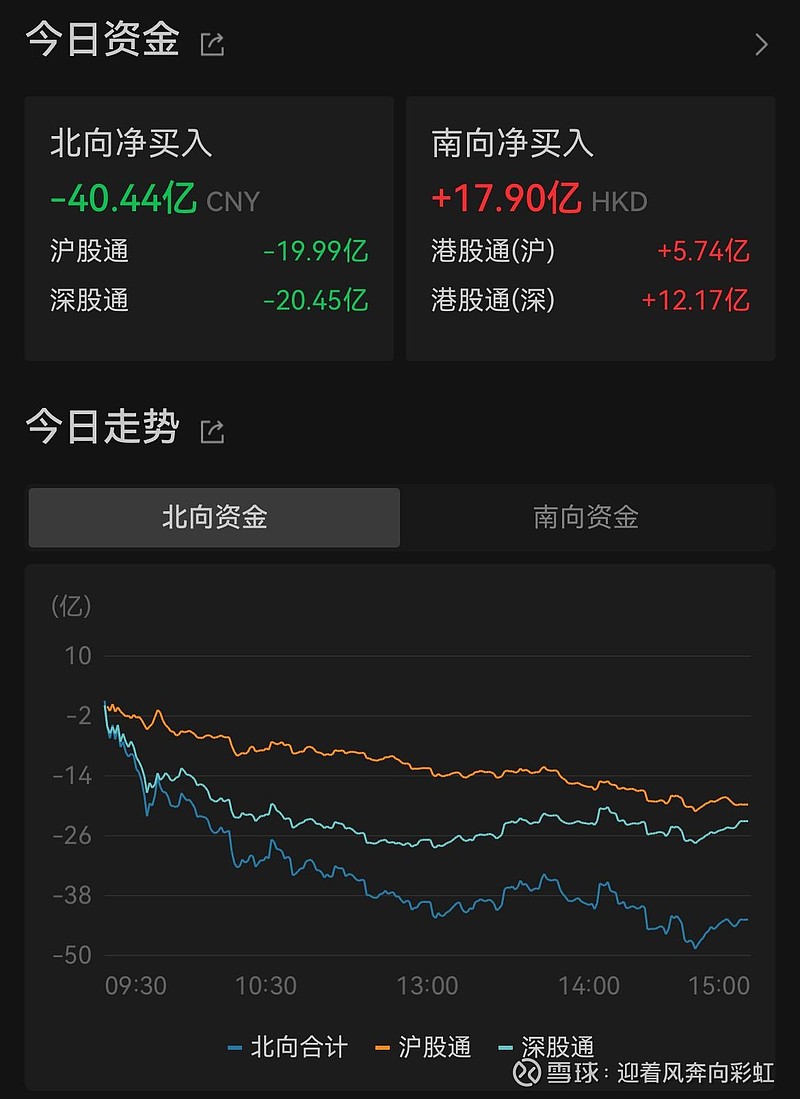Select the 北向资金 tab
800x1099 pixels.
[x=214, y=517]
